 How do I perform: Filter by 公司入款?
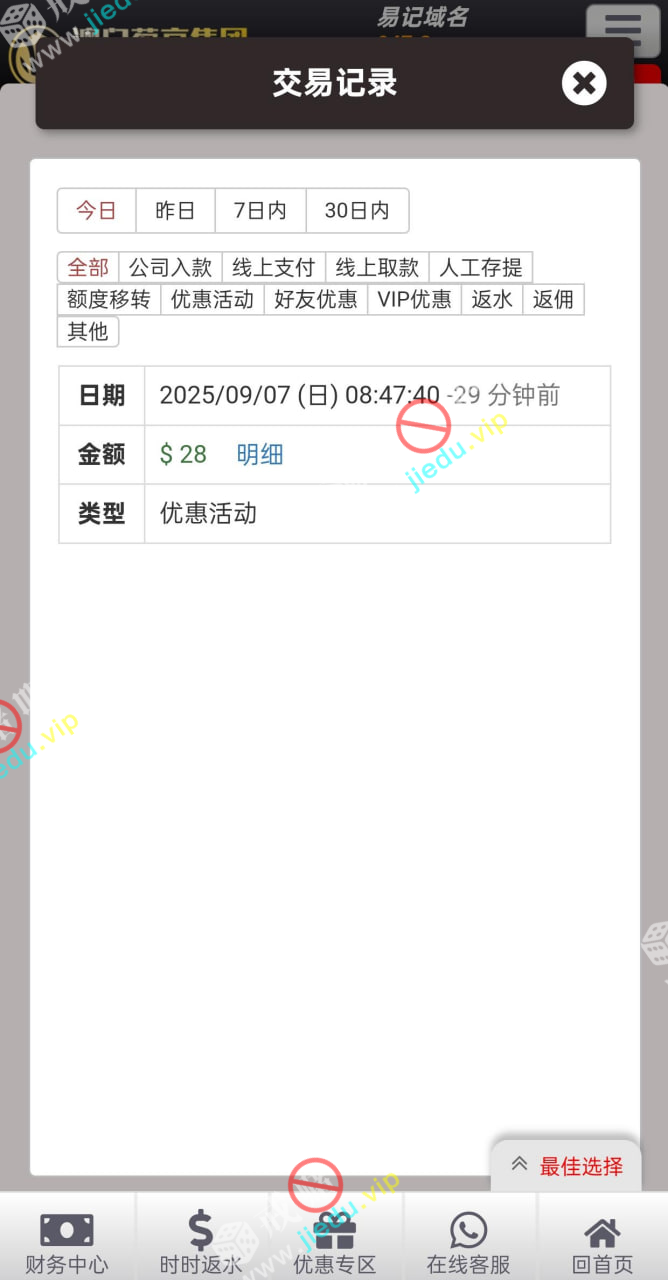[x=170, y=267]
